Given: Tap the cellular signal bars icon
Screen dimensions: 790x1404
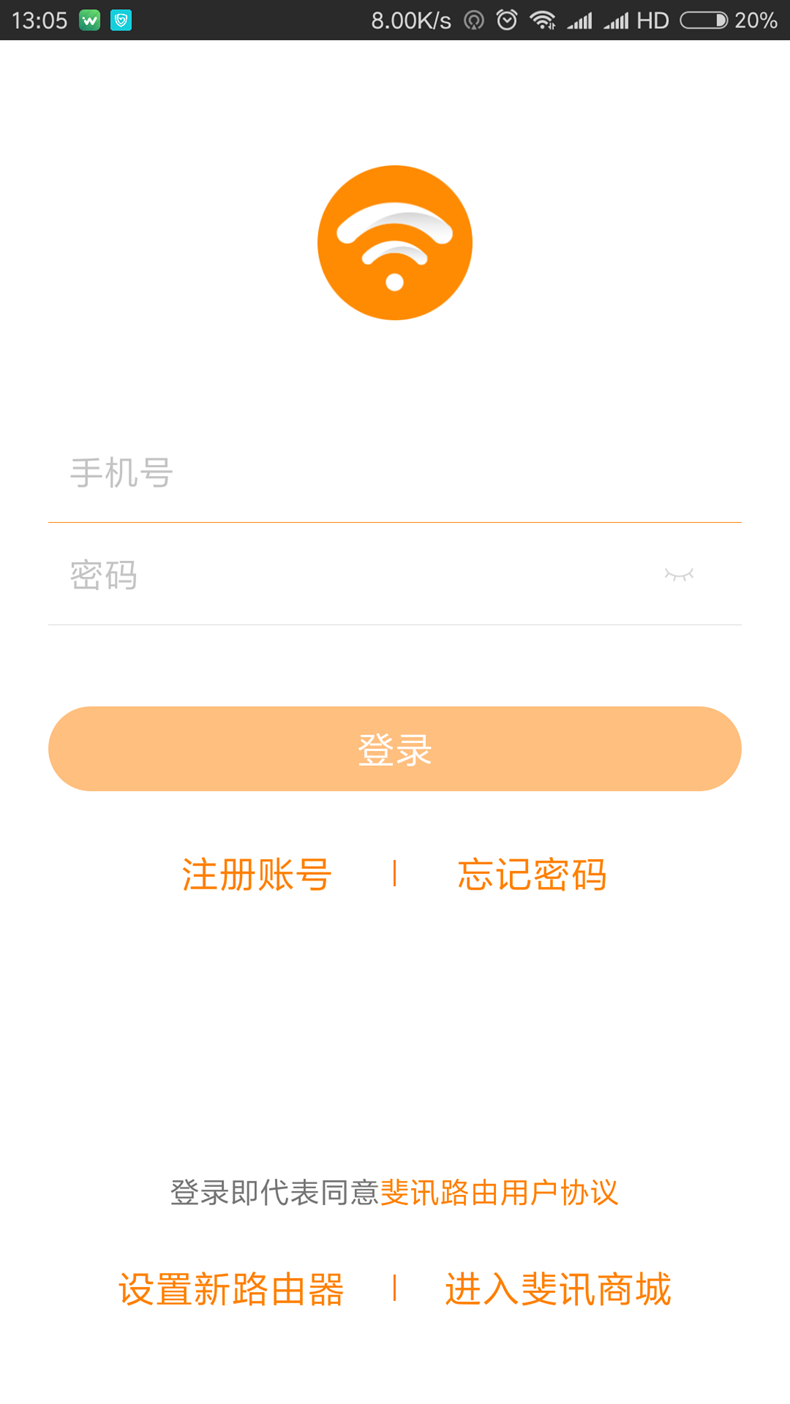Looking at the screenshot, I should [x=583, y=19].
